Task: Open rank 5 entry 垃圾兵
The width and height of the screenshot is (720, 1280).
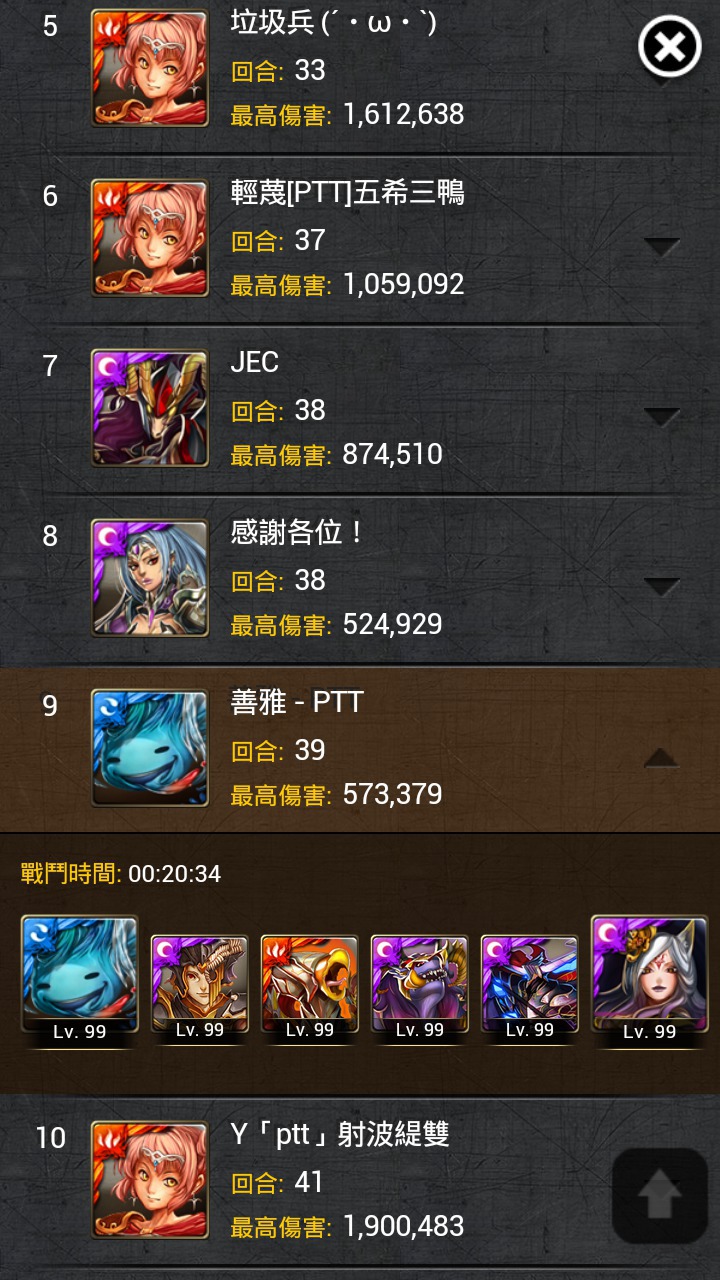Action: click(x=360, y=70)
